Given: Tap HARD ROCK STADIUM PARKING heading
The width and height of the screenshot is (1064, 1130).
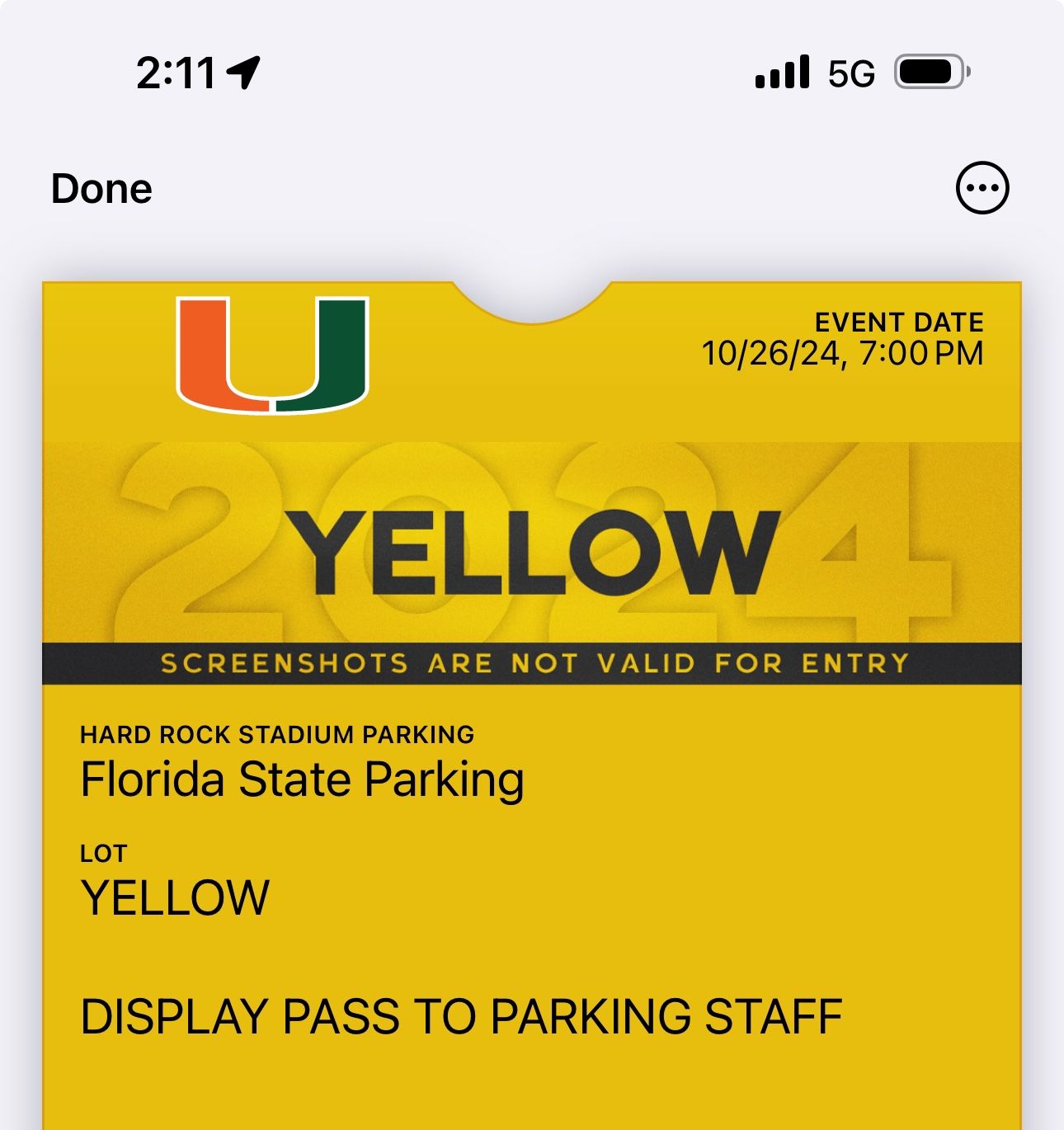Looking at the screenshot, I should [277, 733].
